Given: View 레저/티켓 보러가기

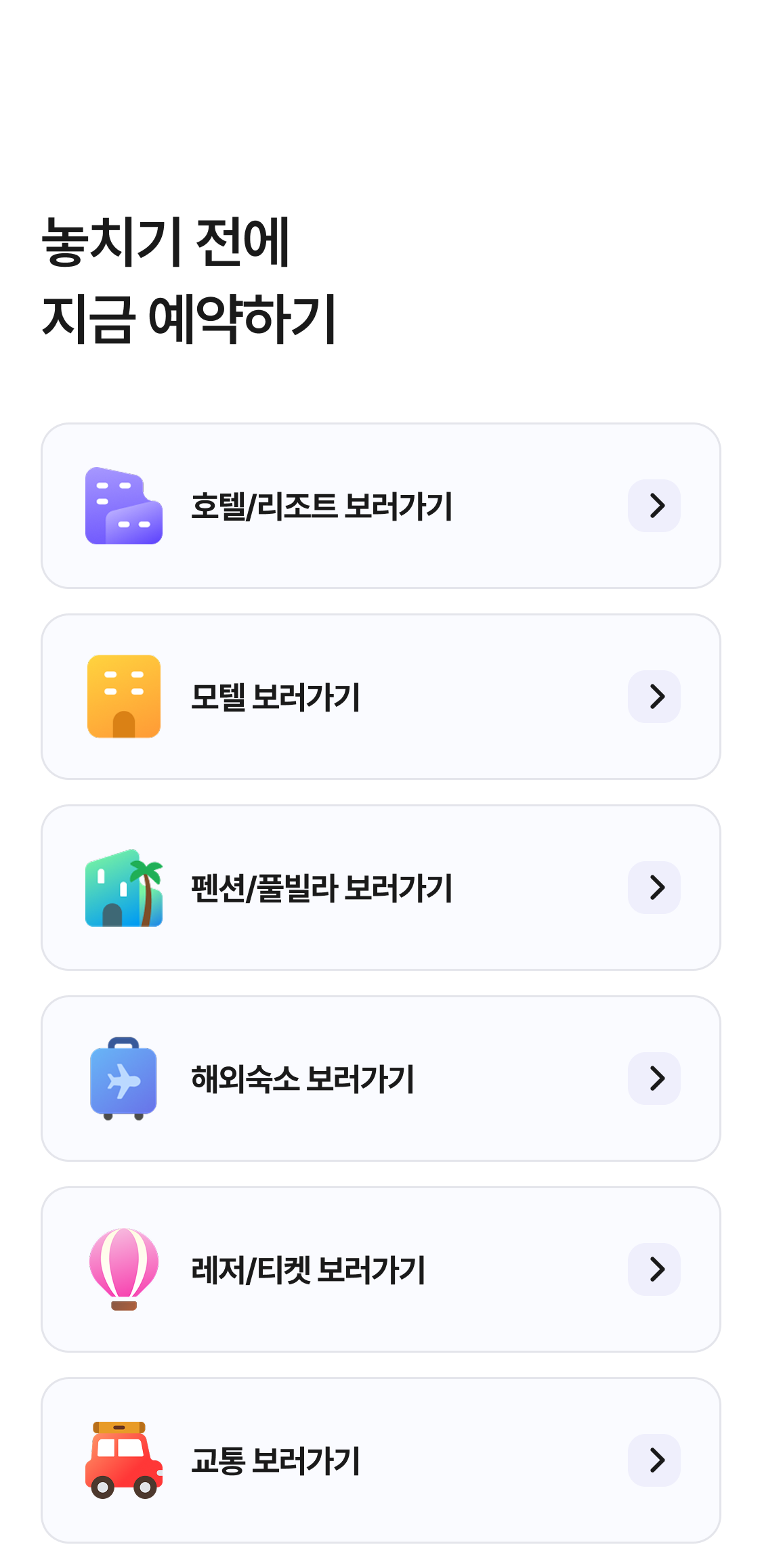Looking at the screenshot, I should (381, 1269).
